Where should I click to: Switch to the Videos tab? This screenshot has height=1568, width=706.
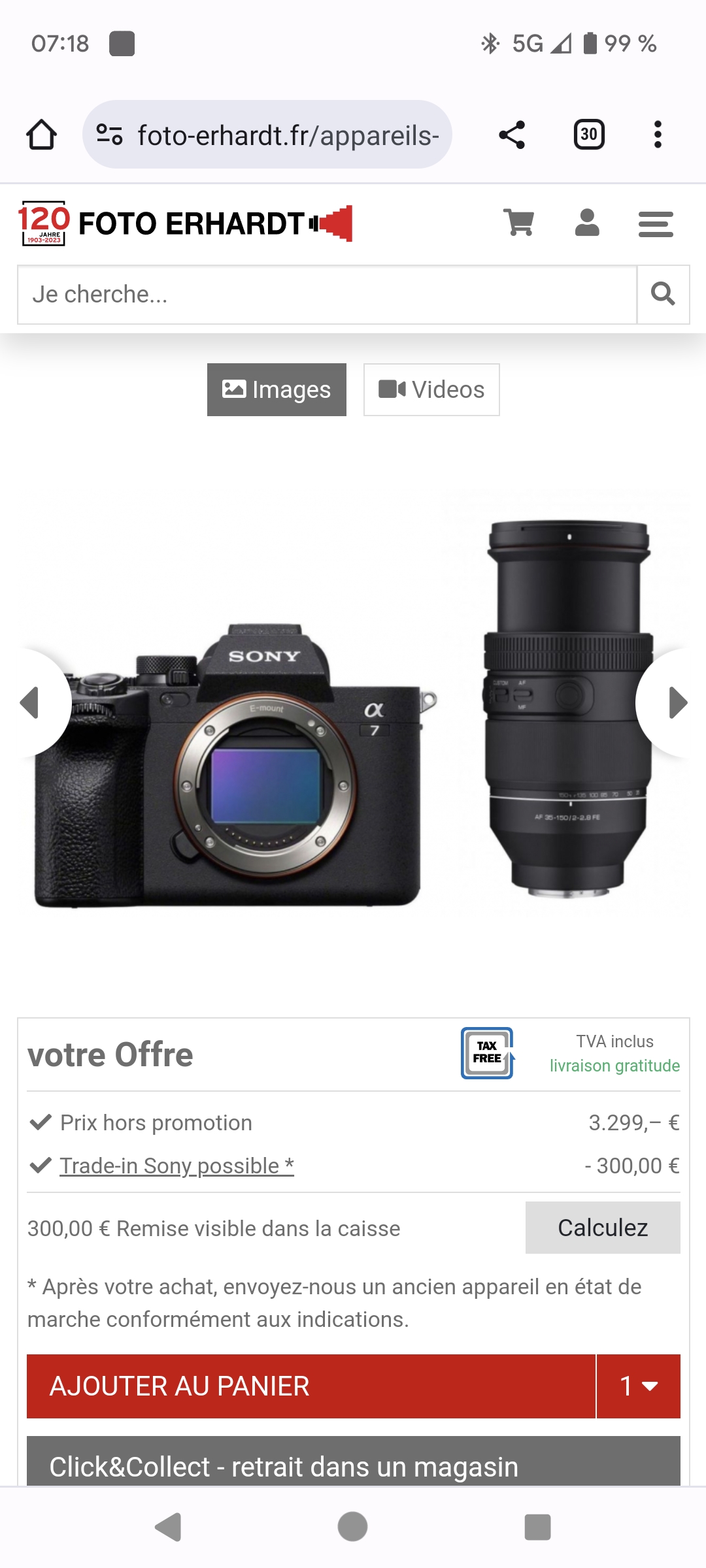(x=431, y=389)
